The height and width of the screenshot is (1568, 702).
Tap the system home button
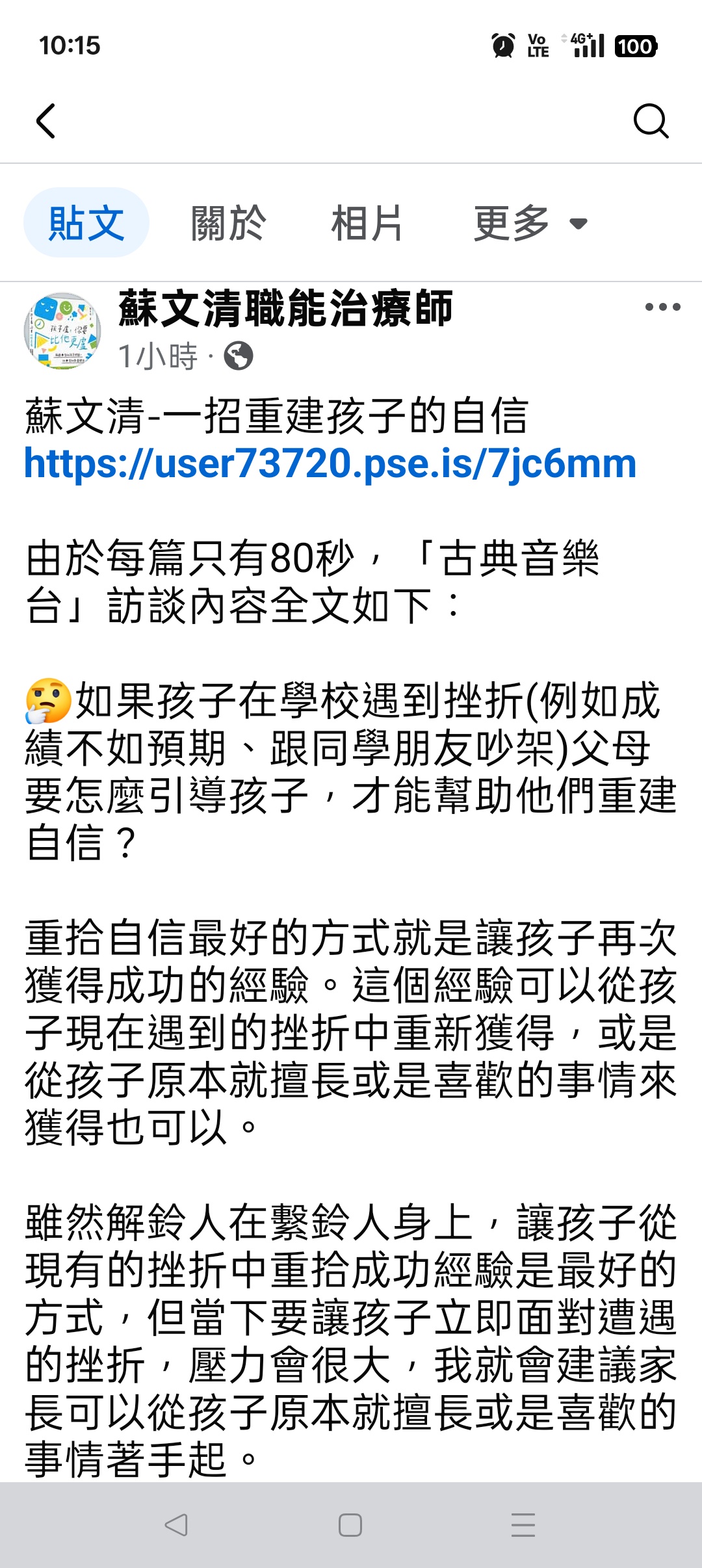350,1525
